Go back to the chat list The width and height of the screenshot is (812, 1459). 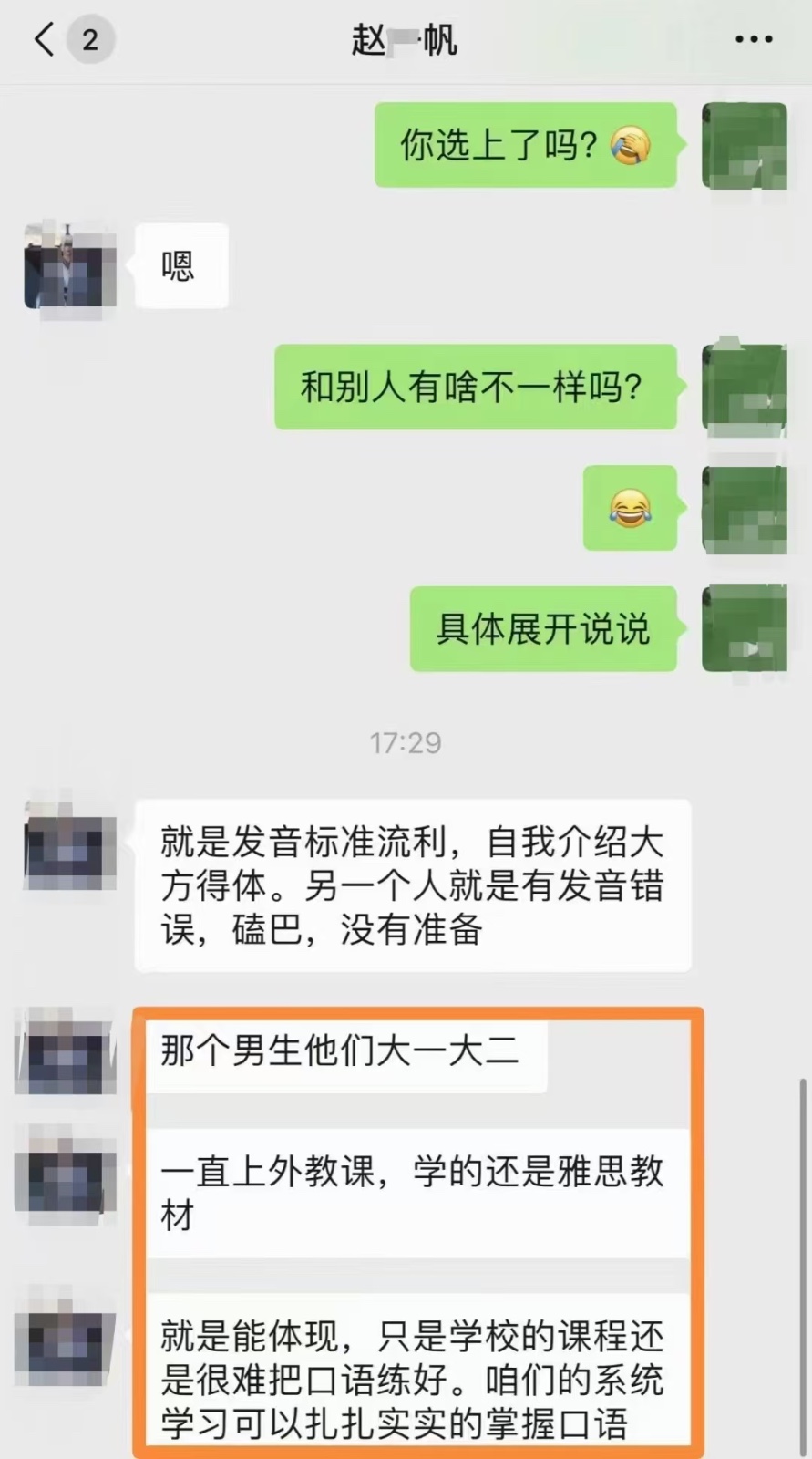pos(44,40)
